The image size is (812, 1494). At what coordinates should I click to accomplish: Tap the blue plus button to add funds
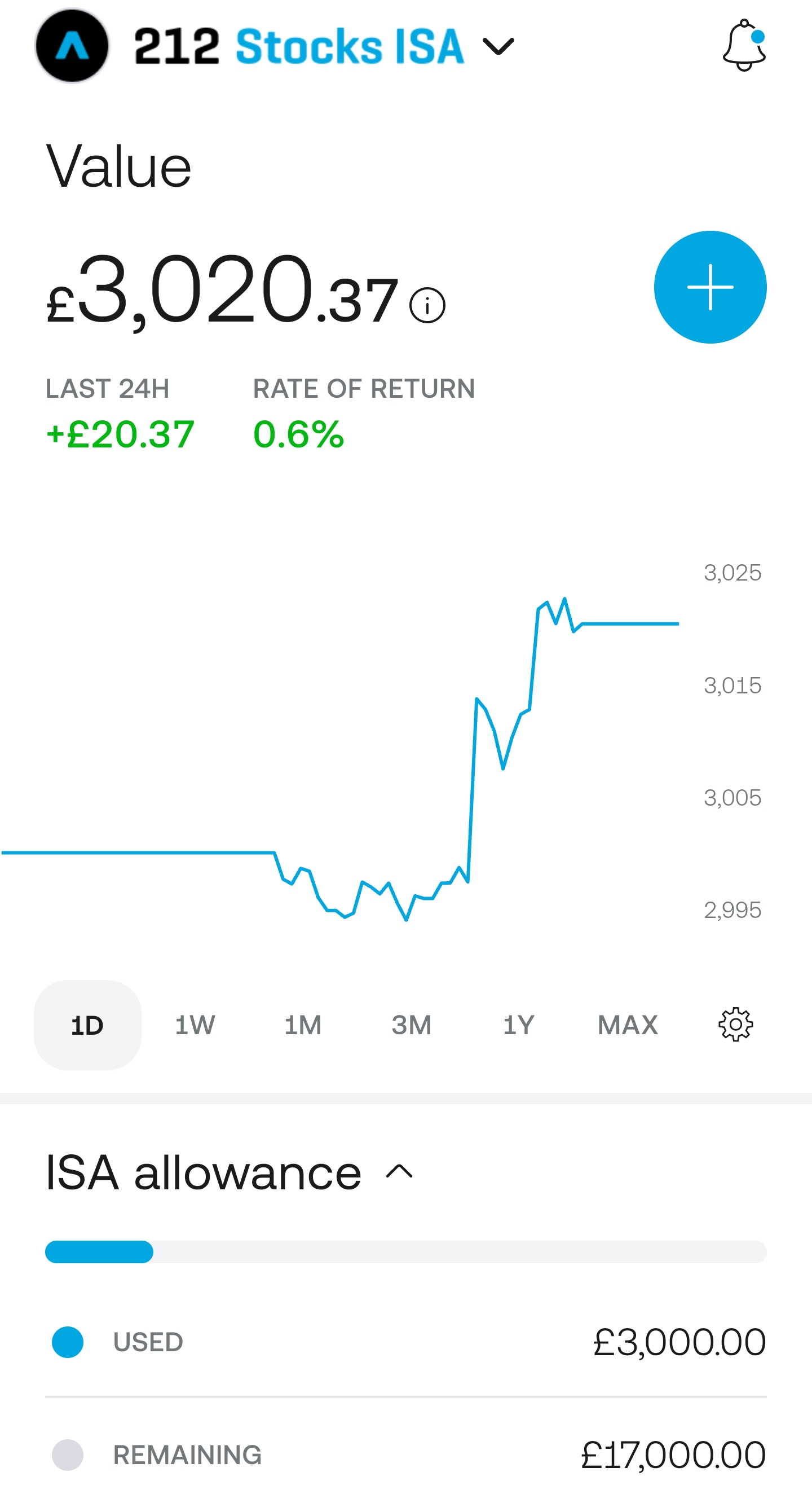tap(710, 287)
